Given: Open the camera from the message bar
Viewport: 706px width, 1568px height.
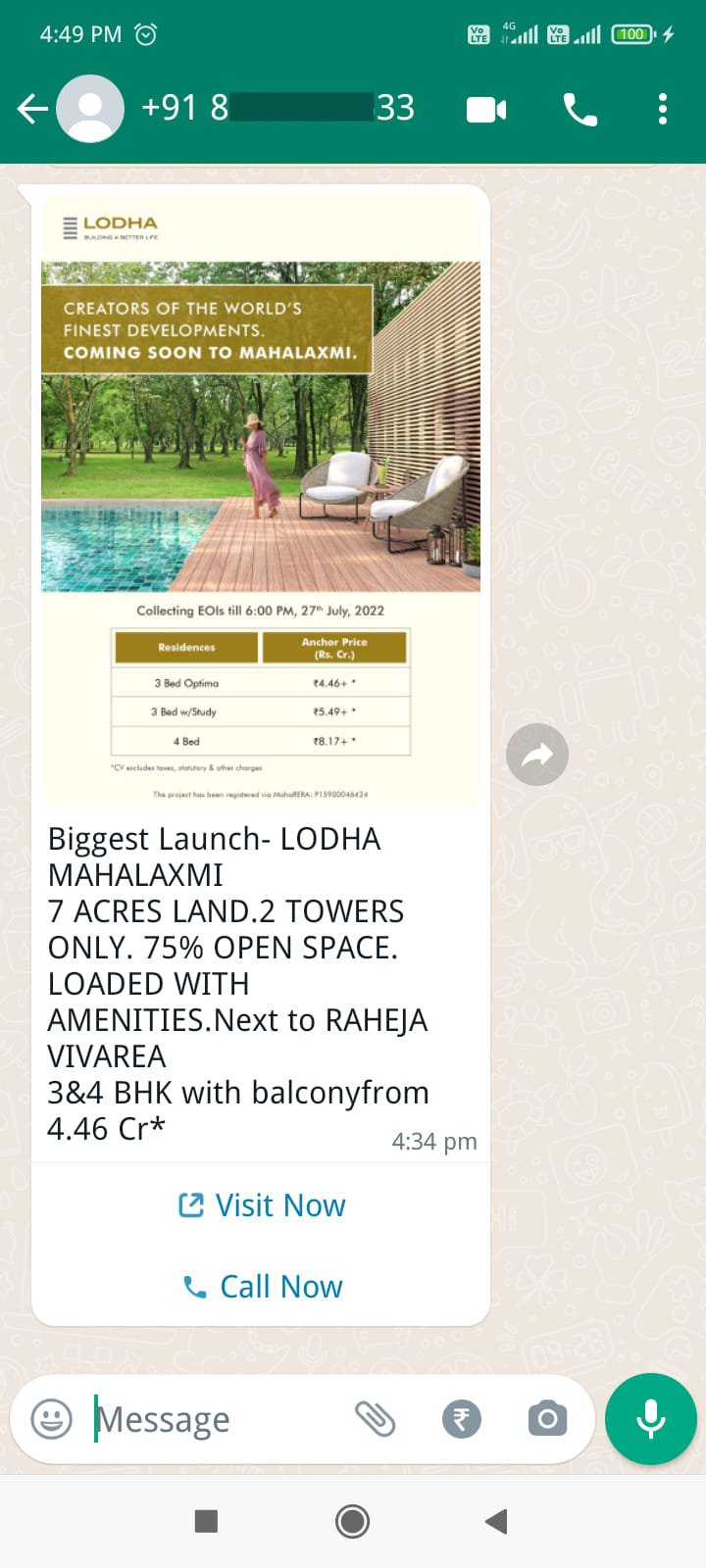Looking at the screenshot, I should (547, 1418).
